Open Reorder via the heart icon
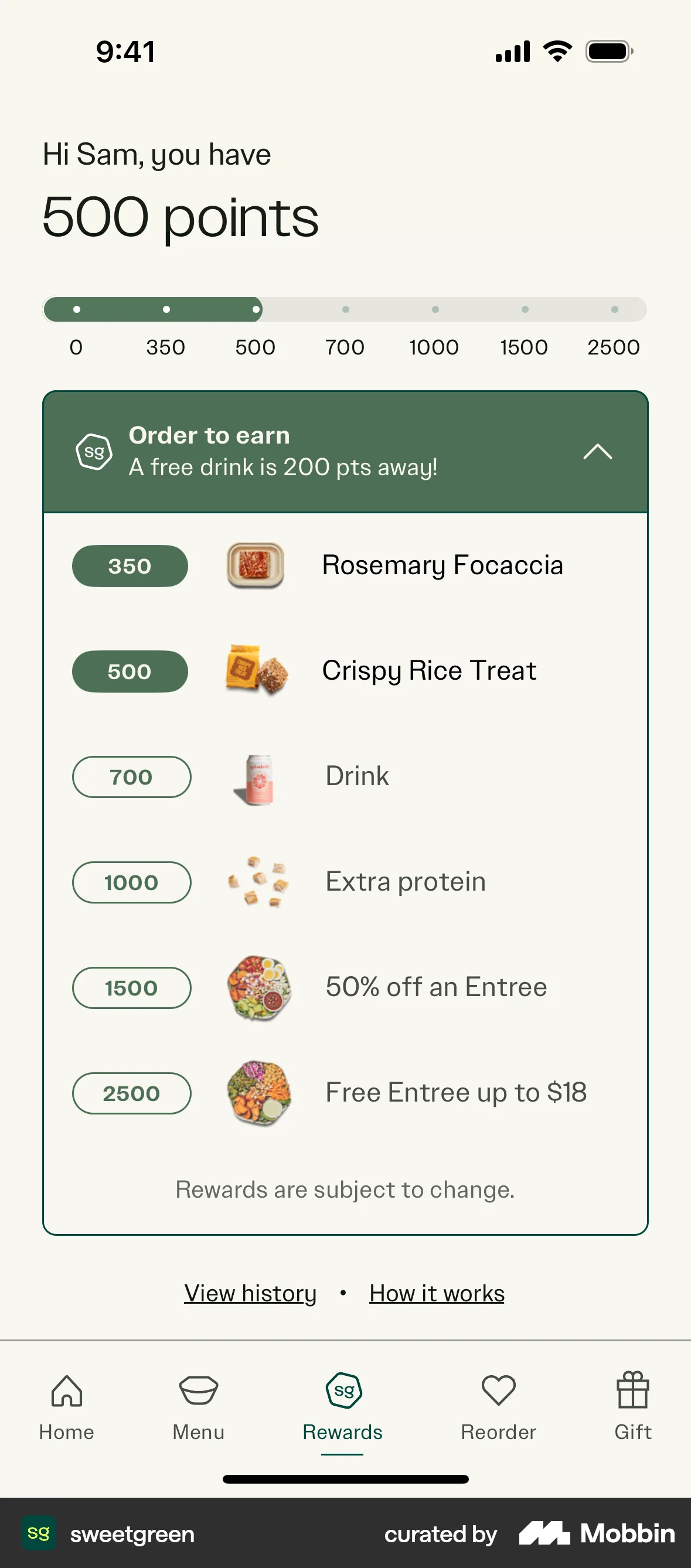 point(498,1392)
